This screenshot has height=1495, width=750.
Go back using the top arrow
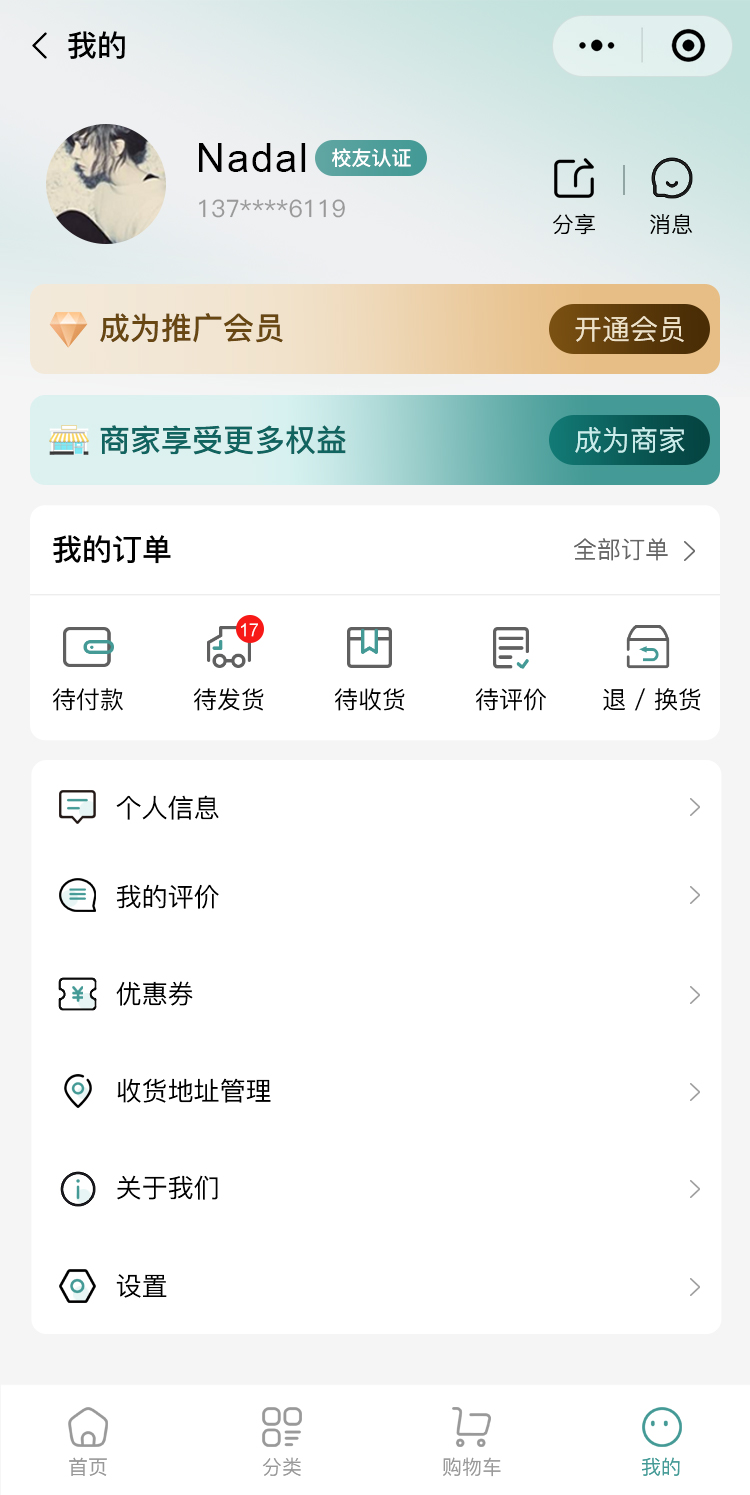click(40, 46)
